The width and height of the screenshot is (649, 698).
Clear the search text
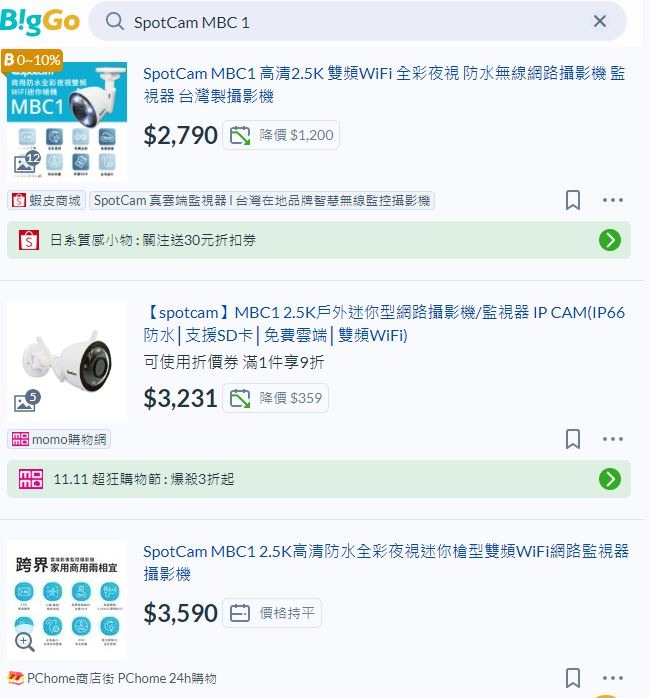pos(599,21)
